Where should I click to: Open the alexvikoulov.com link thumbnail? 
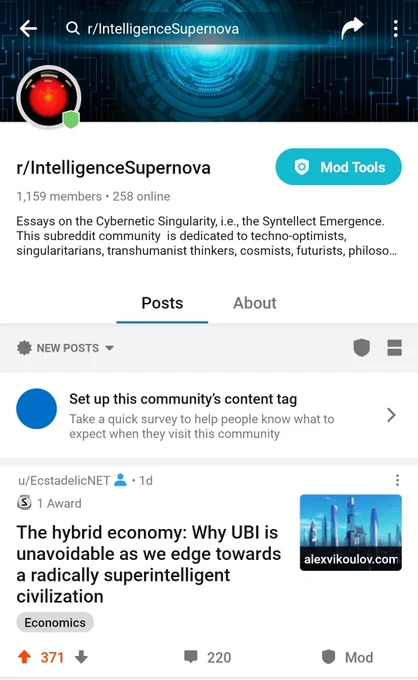point(350,532)
